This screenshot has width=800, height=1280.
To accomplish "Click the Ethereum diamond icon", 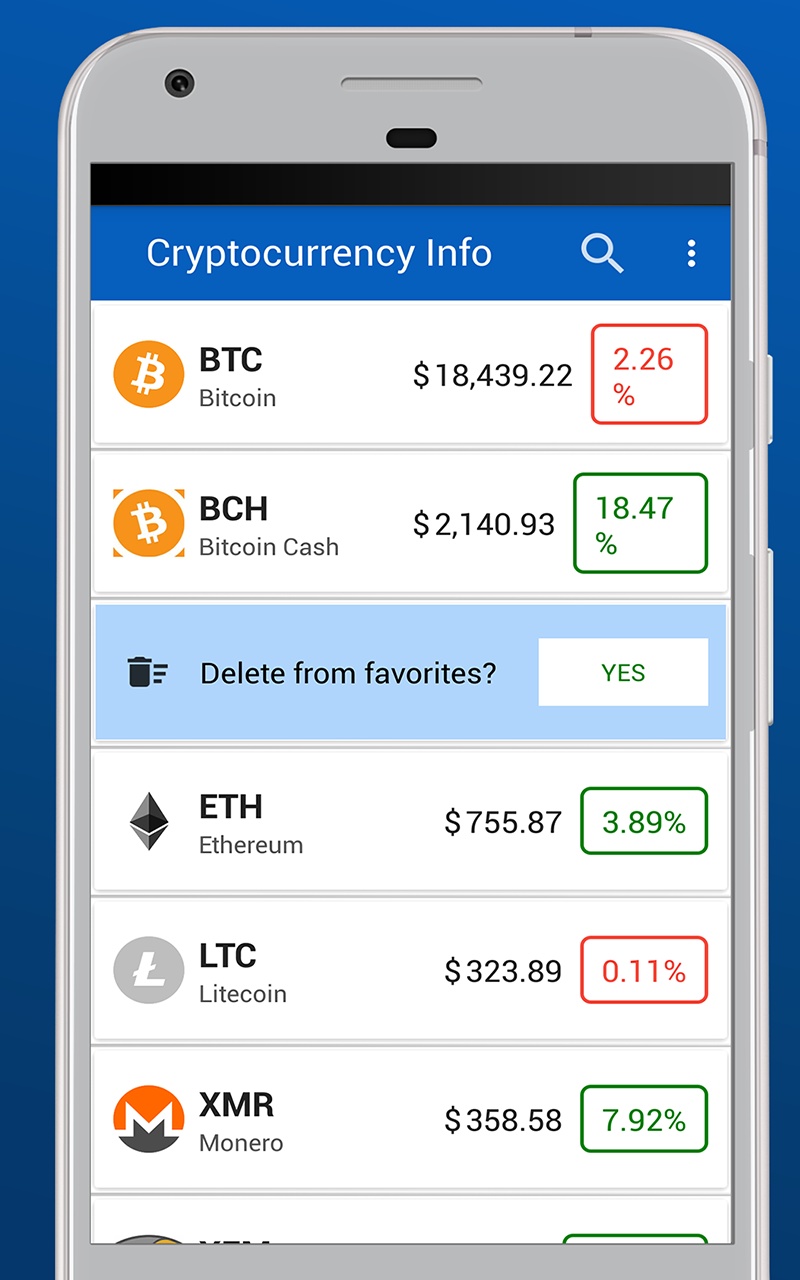I will (x=148, y=821).
